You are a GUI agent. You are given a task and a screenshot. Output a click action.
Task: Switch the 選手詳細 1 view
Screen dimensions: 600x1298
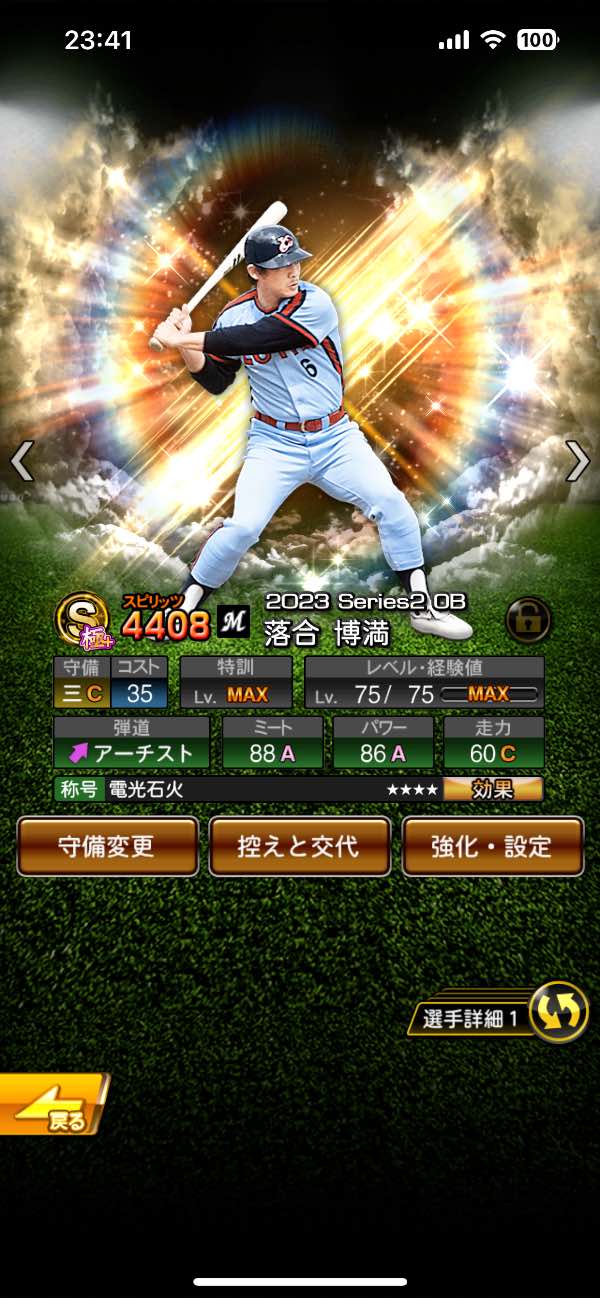[x=557, y=1015]
